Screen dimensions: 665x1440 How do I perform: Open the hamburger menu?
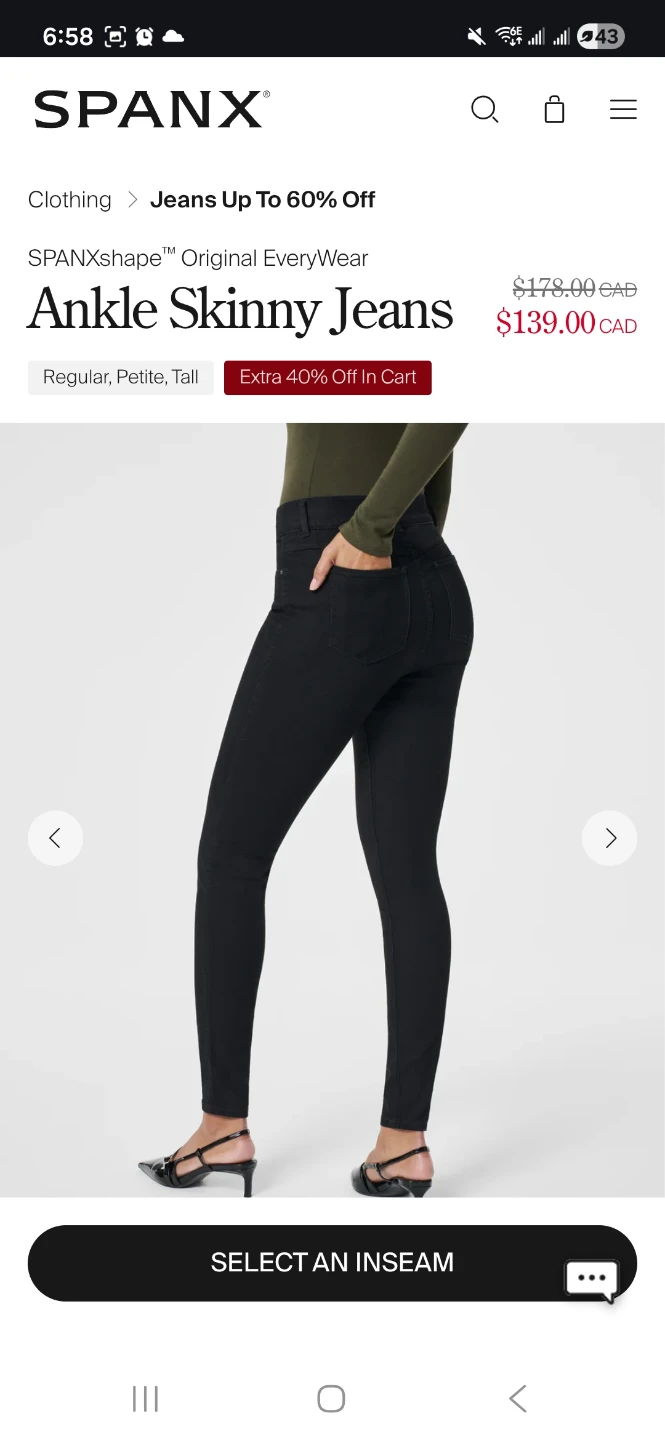623,110
